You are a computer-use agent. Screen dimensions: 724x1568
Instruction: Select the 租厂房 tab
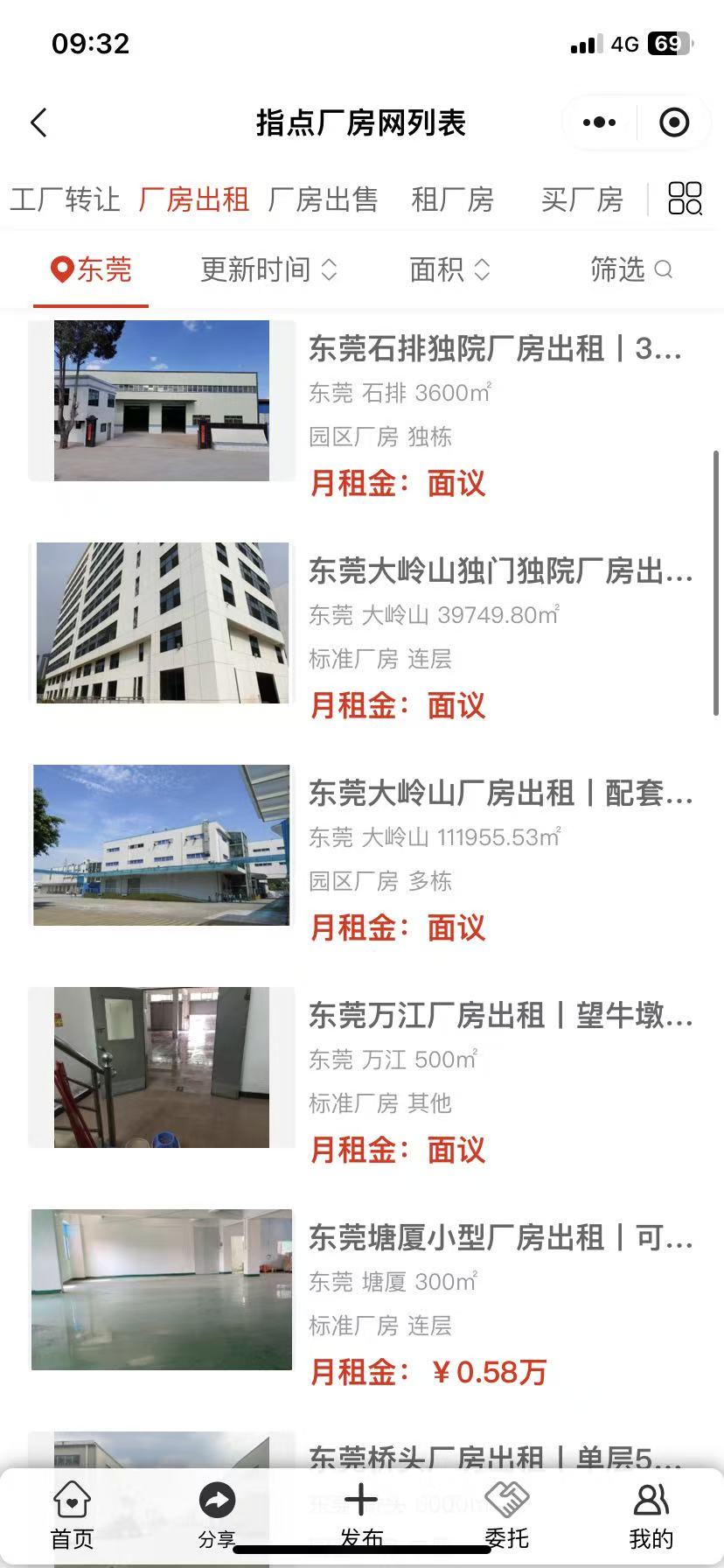point(452,199)
